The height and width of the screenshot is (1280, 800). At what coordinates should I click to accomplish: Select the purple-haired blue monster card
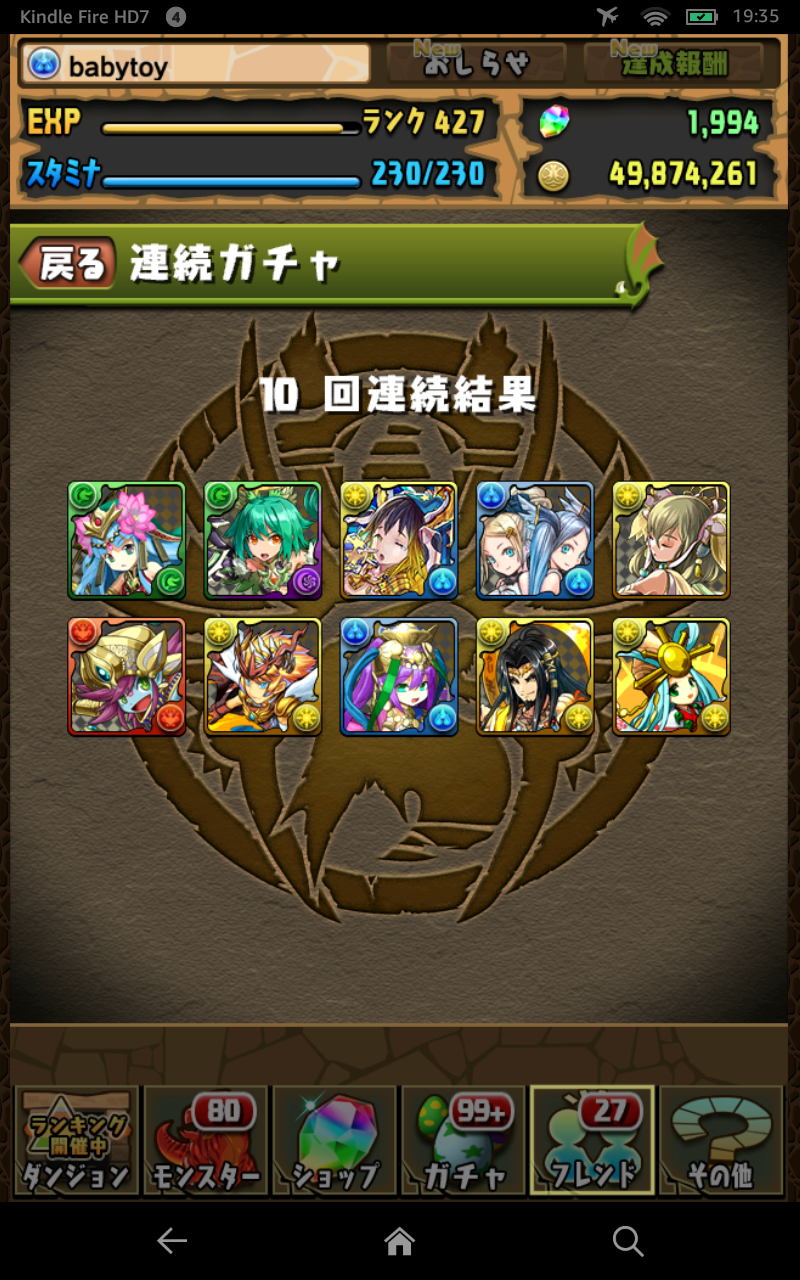pos(399,677)
